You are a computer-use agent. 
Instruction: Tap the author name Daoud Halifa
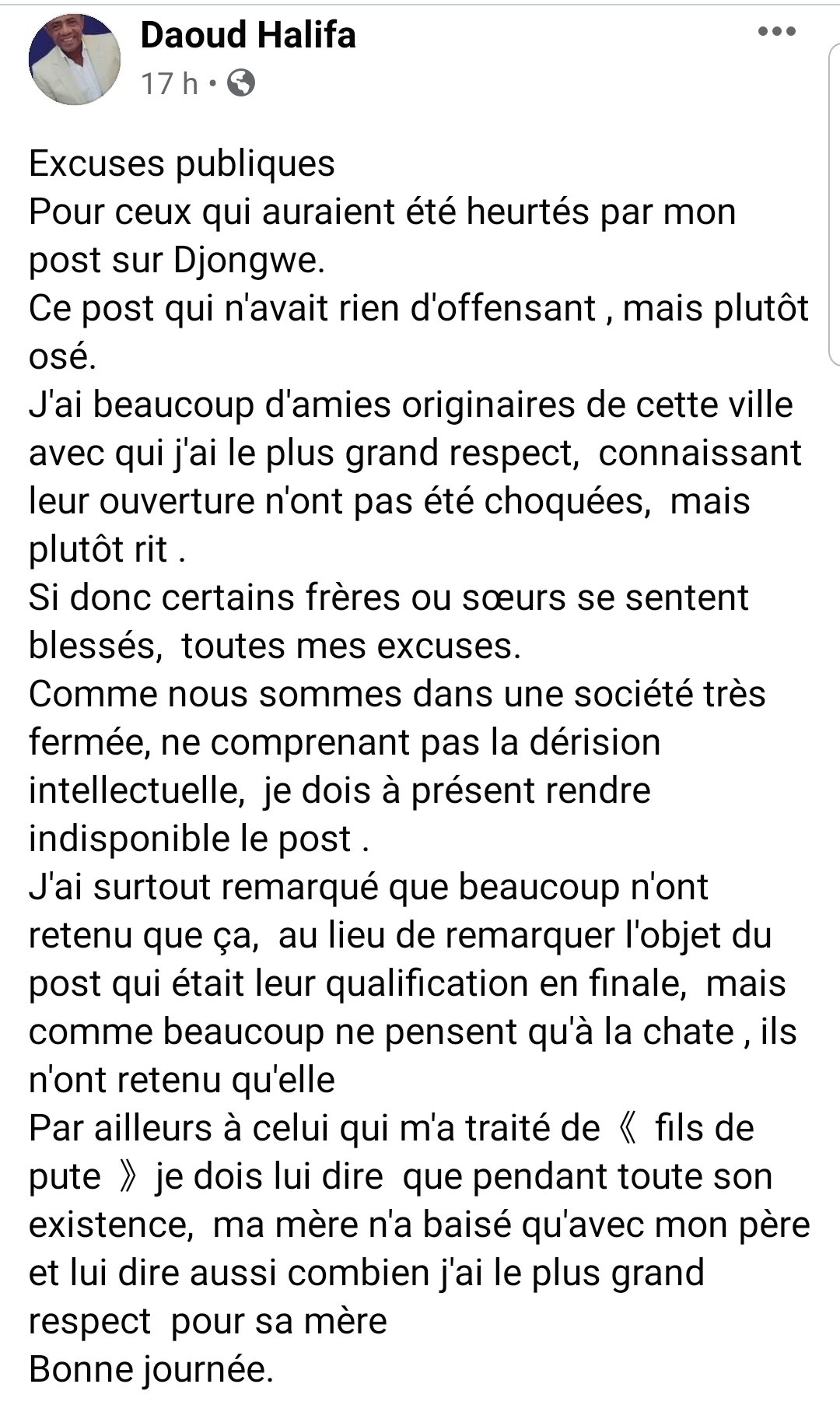(249, 35)
